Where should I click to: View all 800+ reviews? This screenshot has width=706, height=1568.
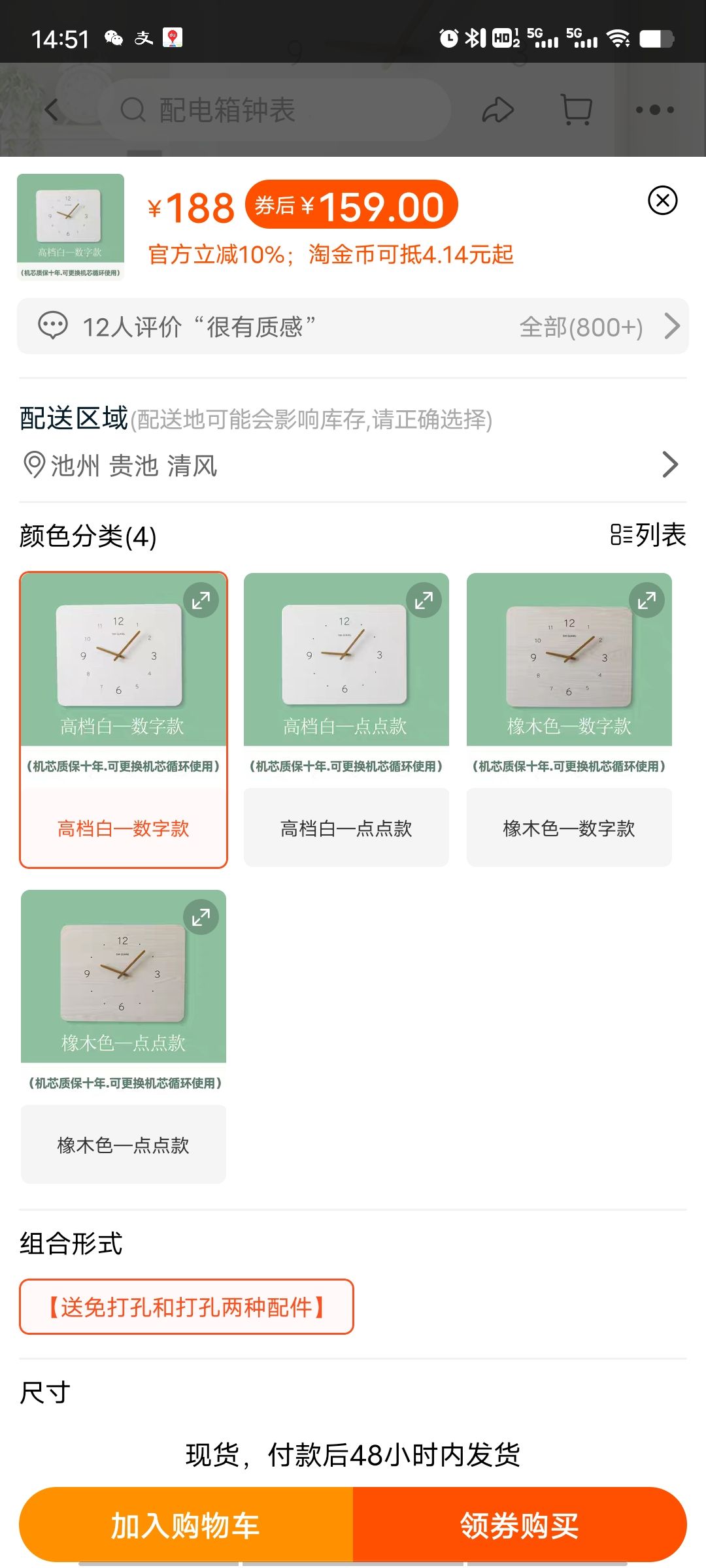point(598,327)
